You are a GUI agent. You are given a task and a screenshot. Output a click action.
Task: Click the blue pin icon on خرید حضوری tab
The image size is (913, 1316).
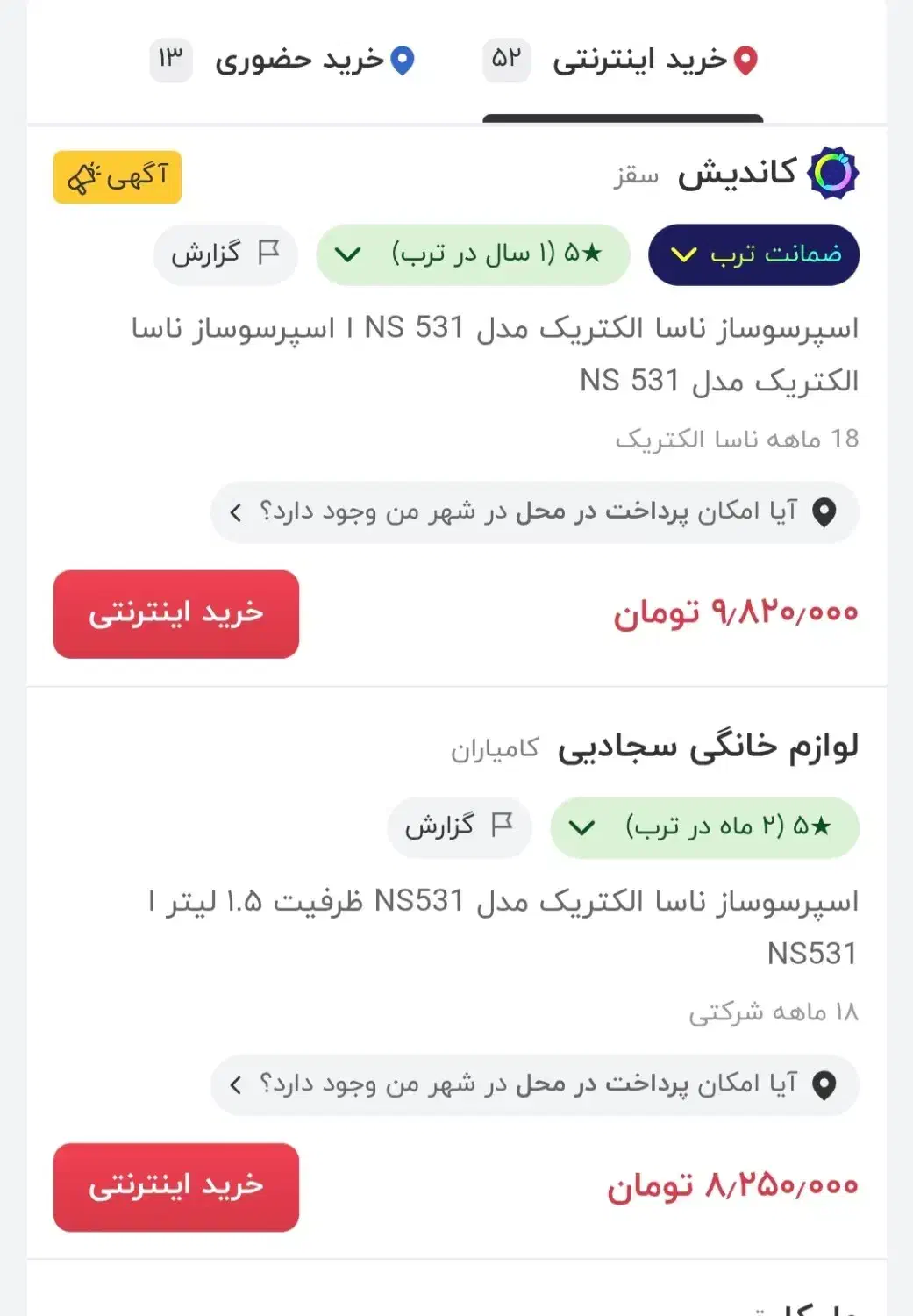pos(401,61)
